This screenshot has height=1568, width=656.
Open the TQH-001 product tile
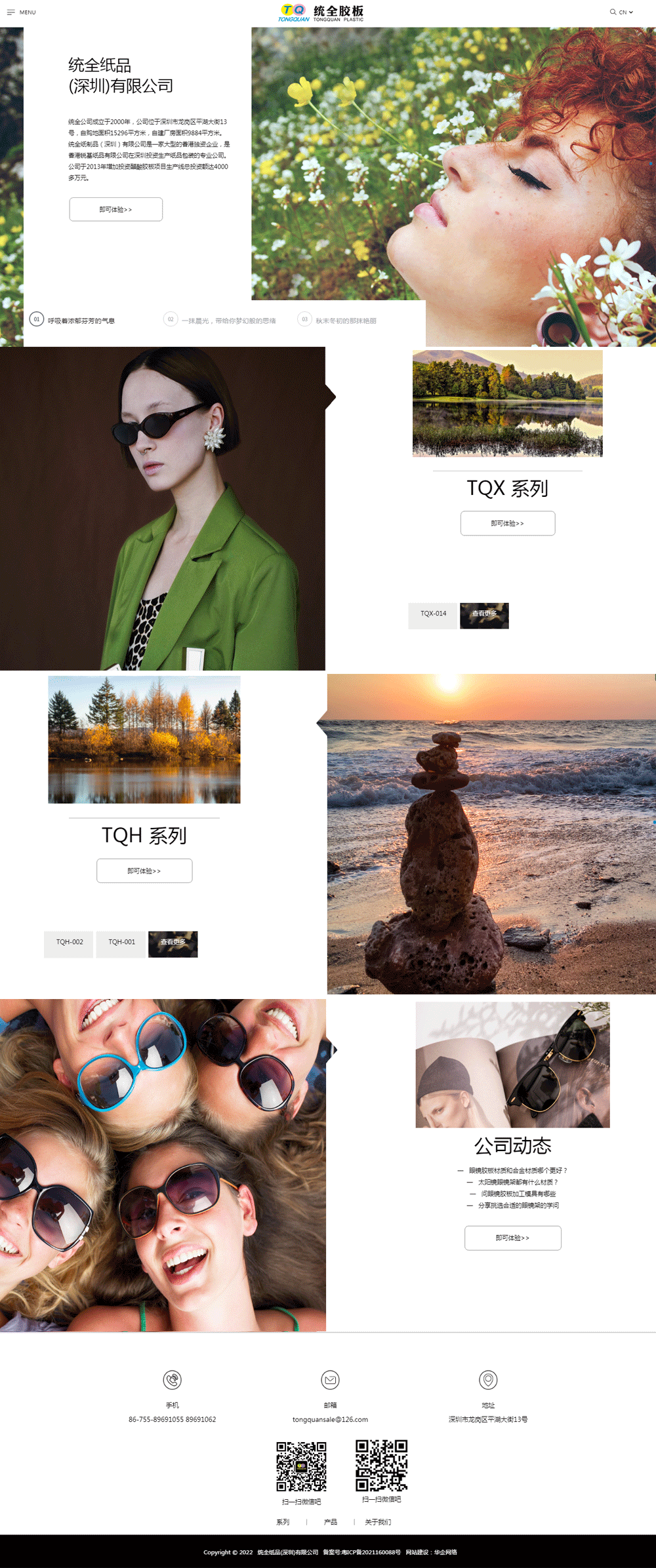coord(121,943)
